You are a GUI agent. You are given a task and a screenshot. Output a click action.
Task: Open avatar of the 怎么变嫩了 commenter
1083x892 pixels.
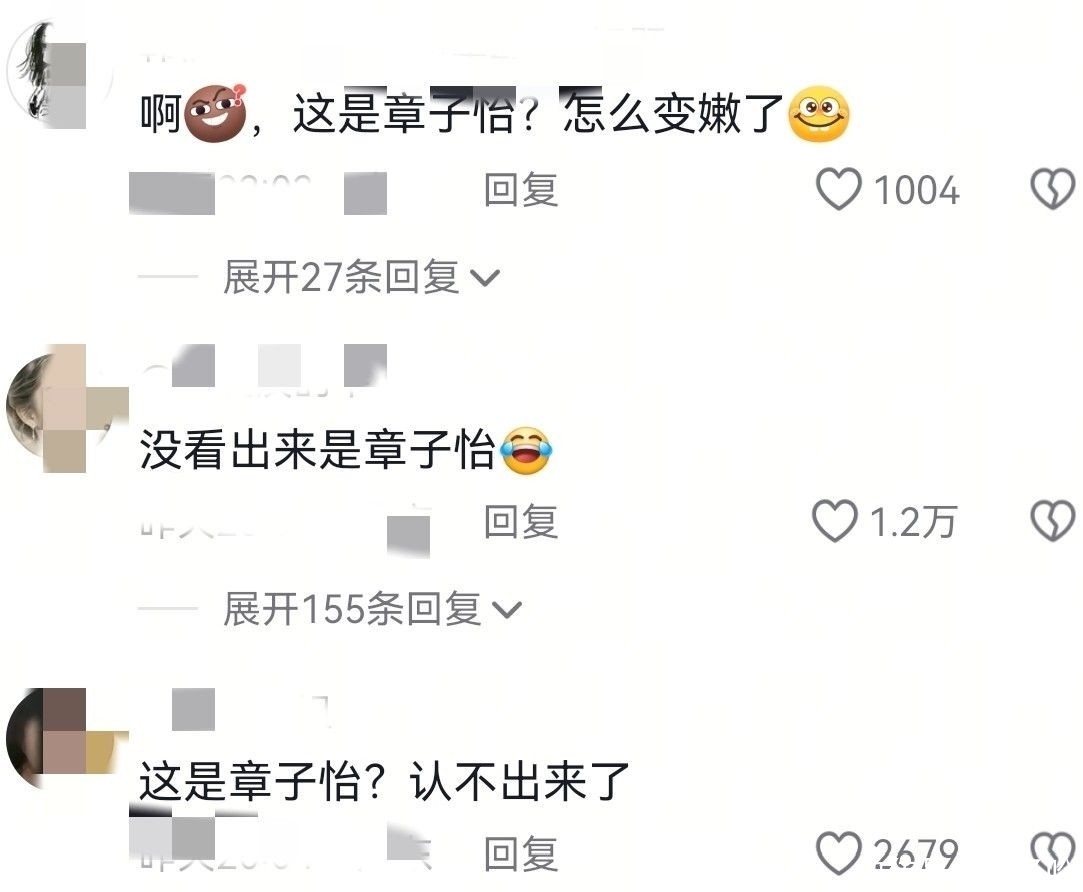(59, 75)
